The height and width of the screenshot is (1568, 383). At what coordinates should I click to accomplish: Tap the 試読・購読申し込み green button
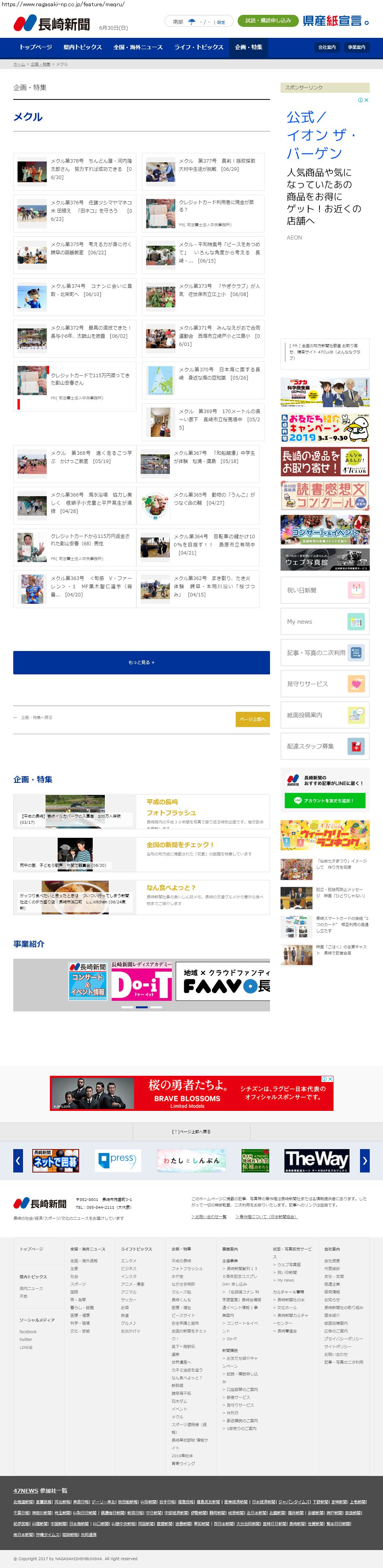pyautogui.click(x=268, y=21)
